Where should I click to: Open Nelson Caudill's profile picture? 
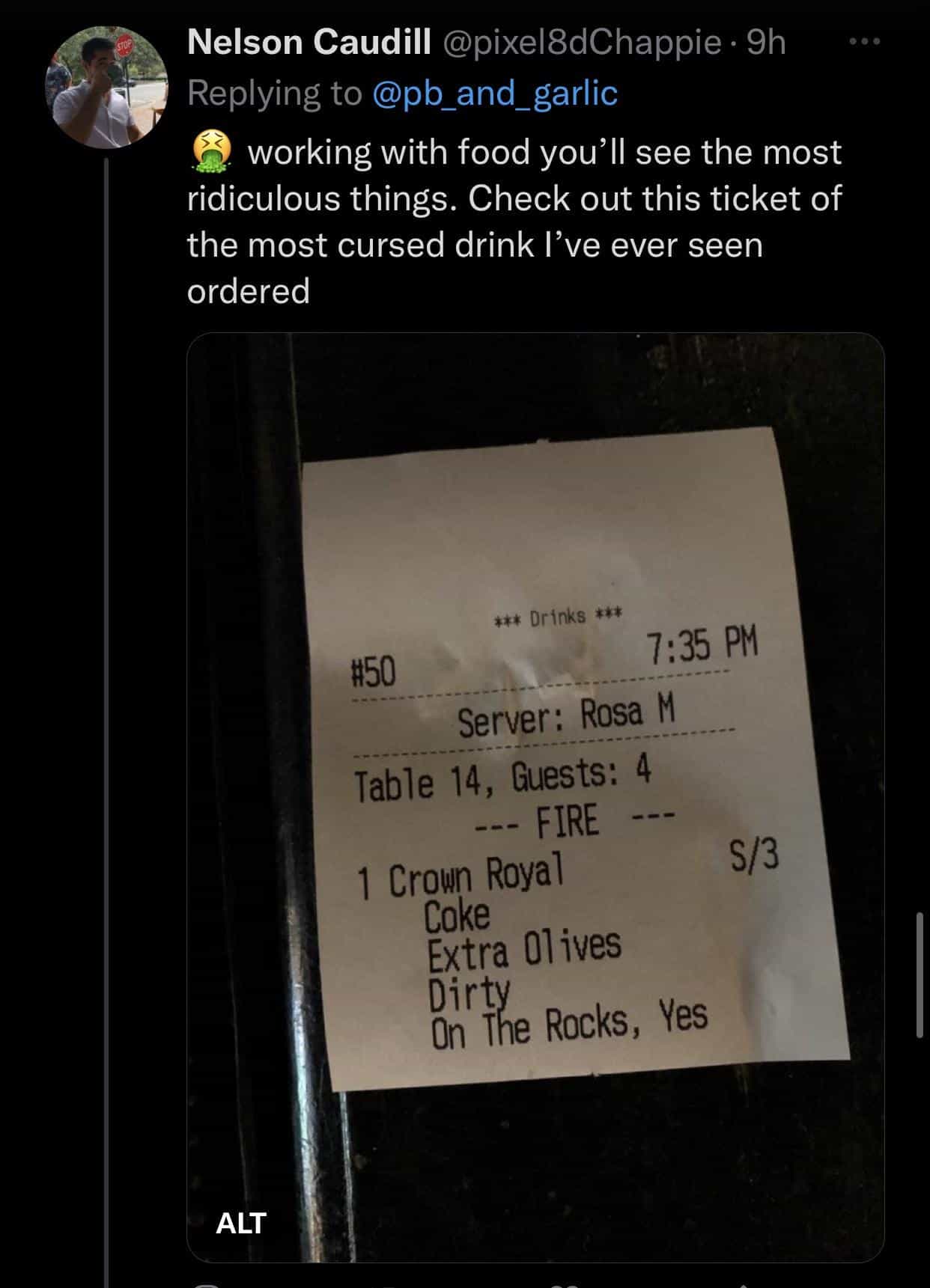coord(107,87)
